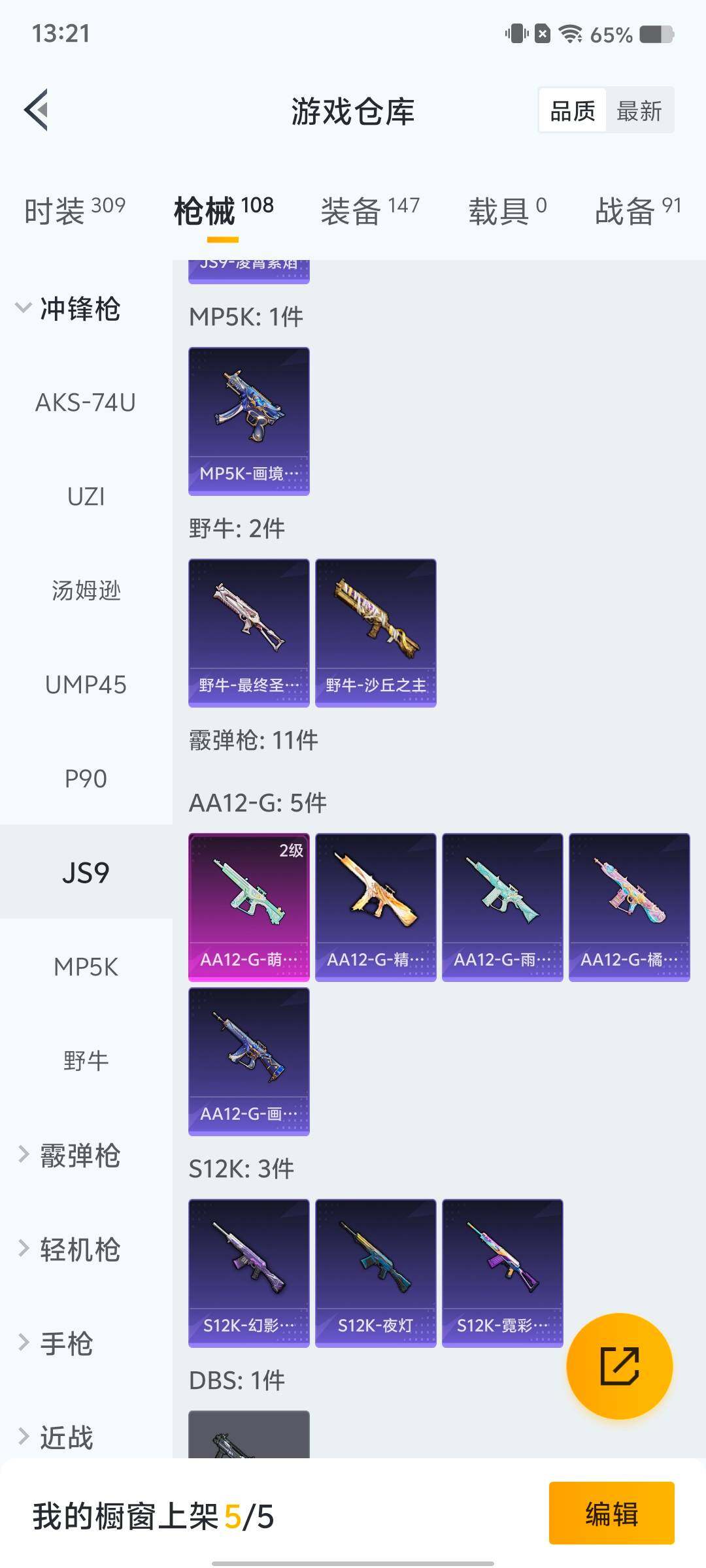Open the 战备 tab
This screenshot has width=706, height=1568.
click(x=637, y=211)
